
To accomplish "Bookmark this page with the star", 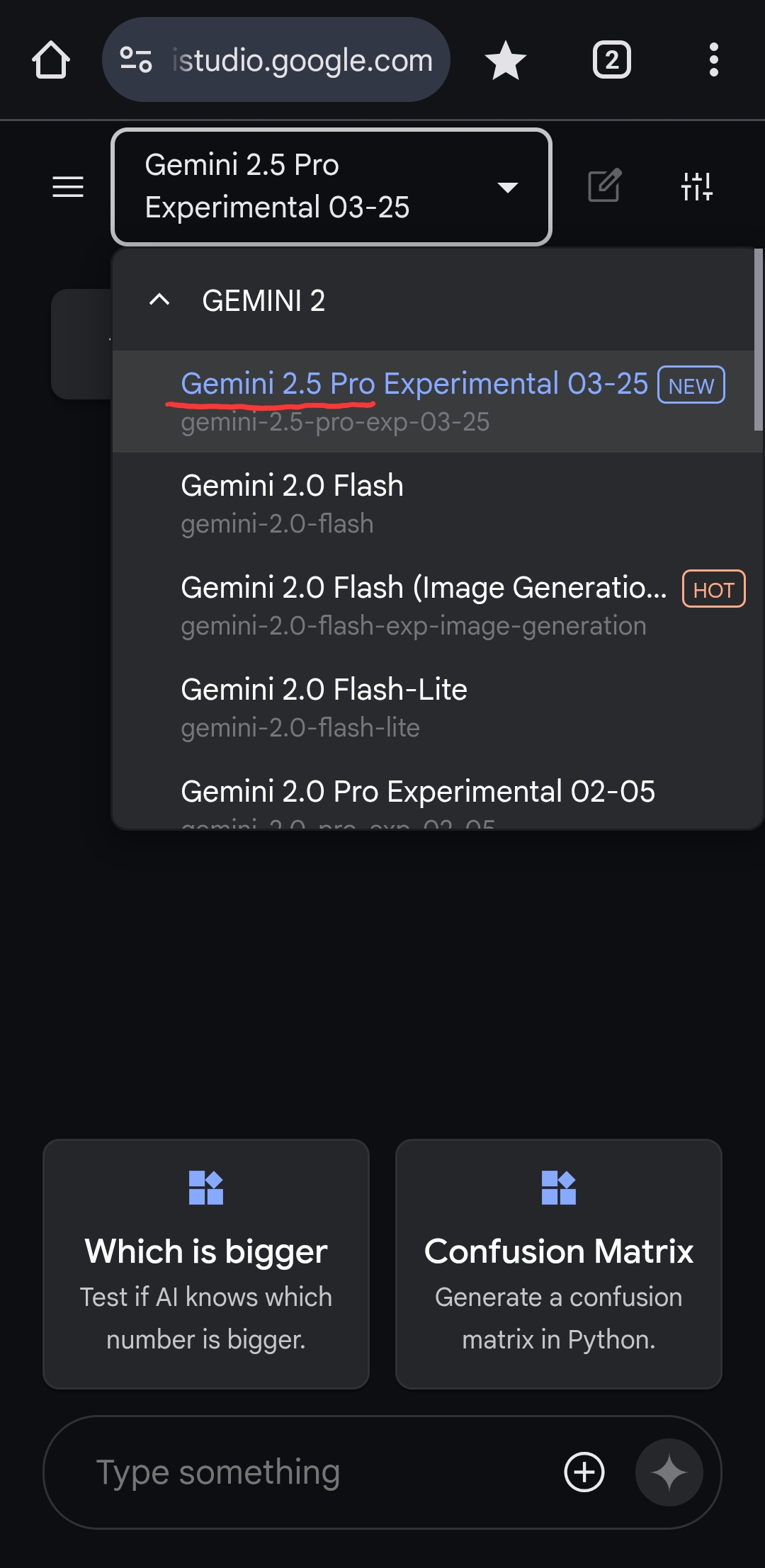I will click(506, 59).
